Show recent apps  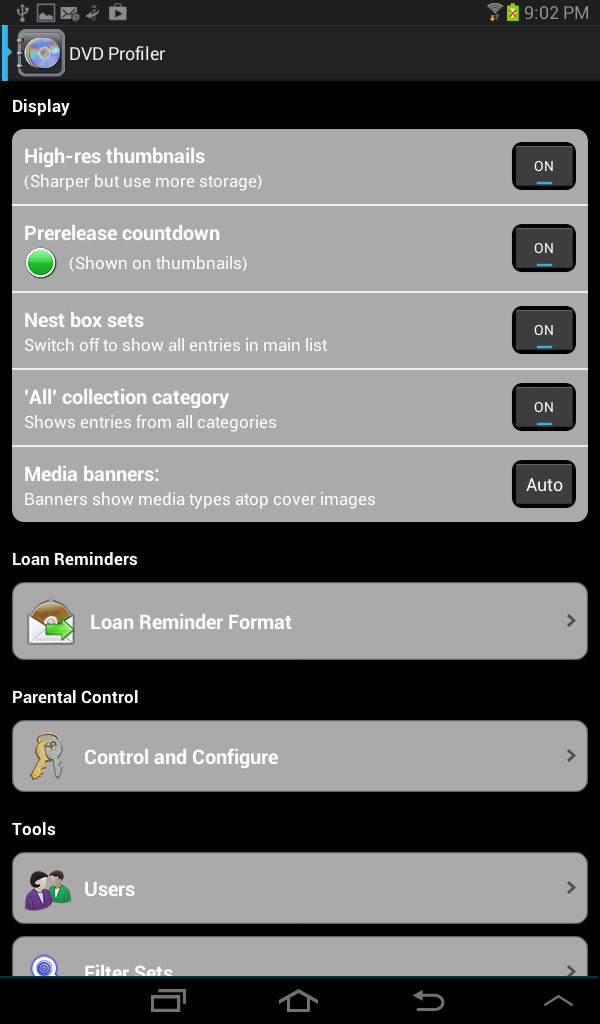(168, 1000)
